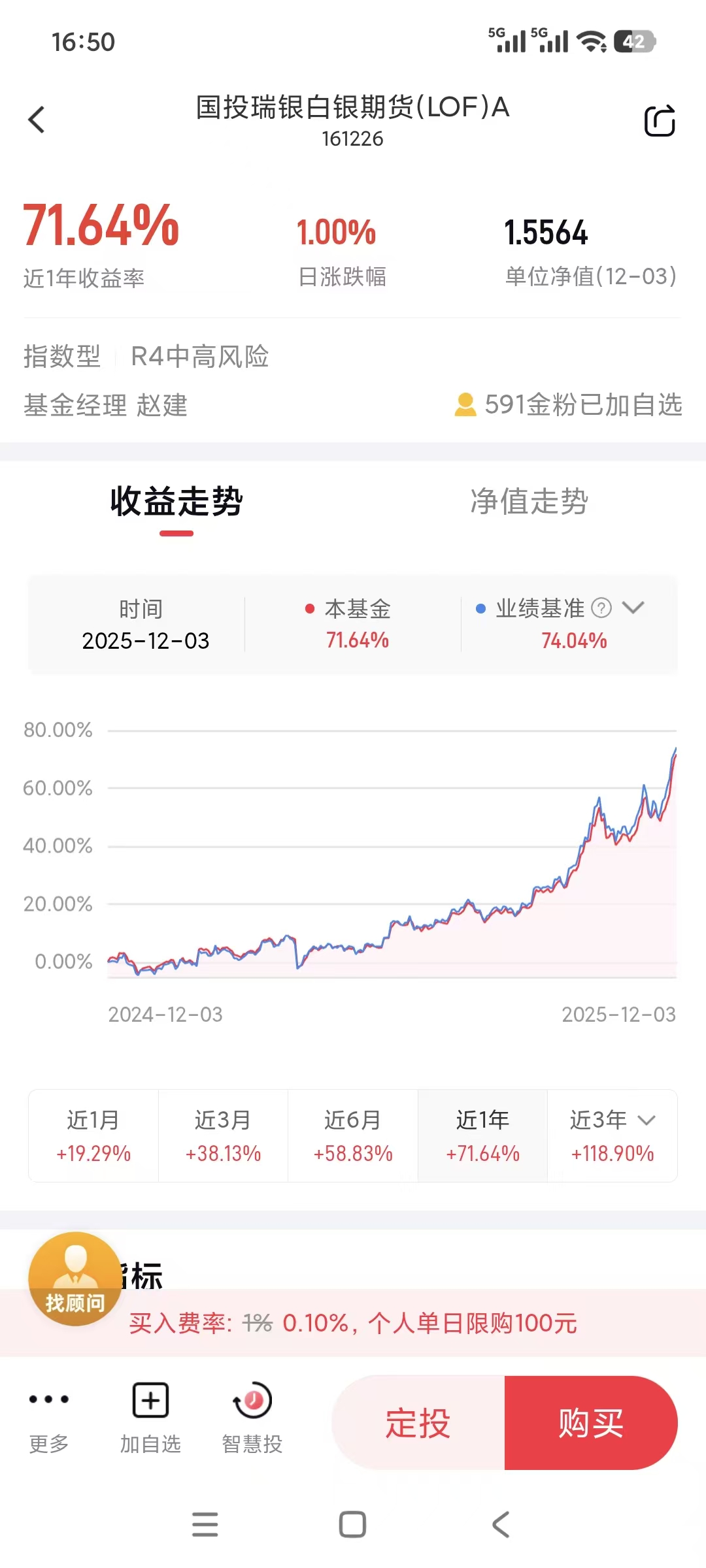Go back using the top-left arrow
Viewport: 706px width, 1568px height.
pos(37,120)
